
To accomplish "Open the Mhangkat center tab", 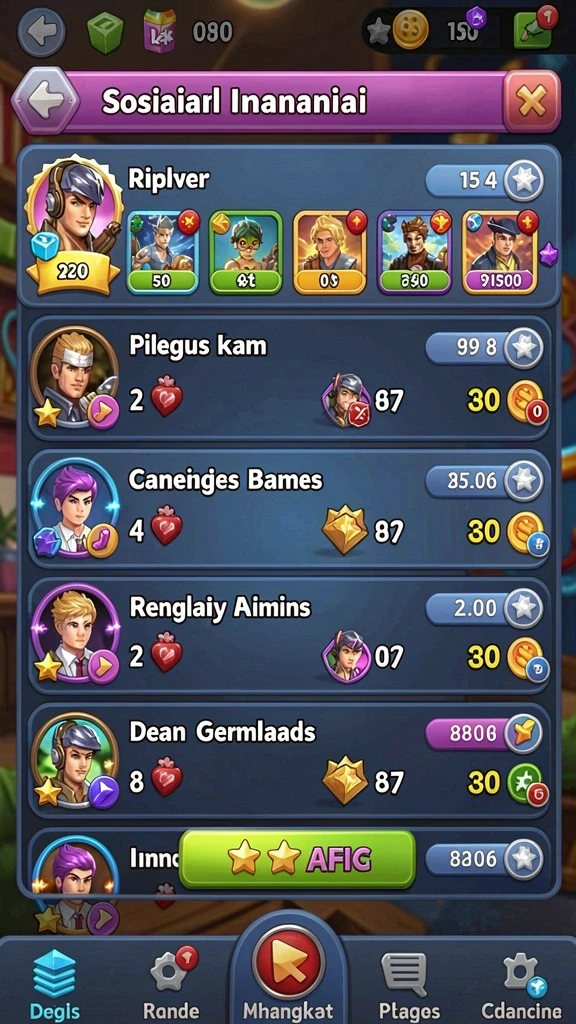I will 288,973.
